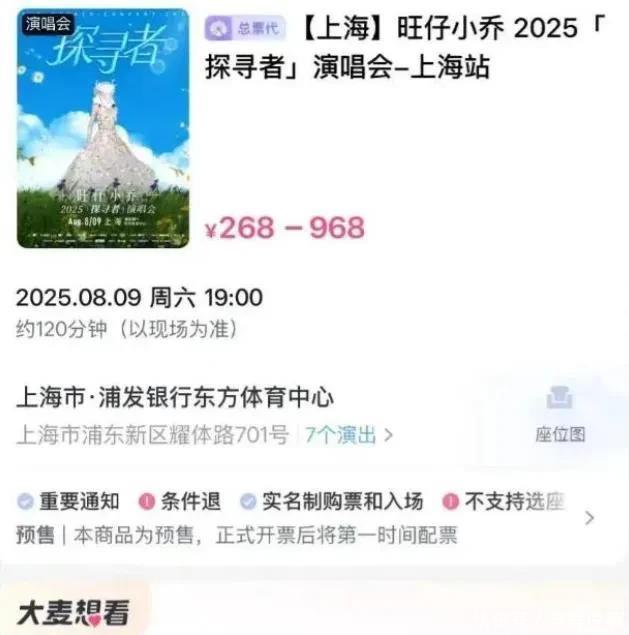The width and height of the screenshot is (629, 635).
Task: Open venue 浦发银行东方体育中心 details
Action: coord(175,398)
